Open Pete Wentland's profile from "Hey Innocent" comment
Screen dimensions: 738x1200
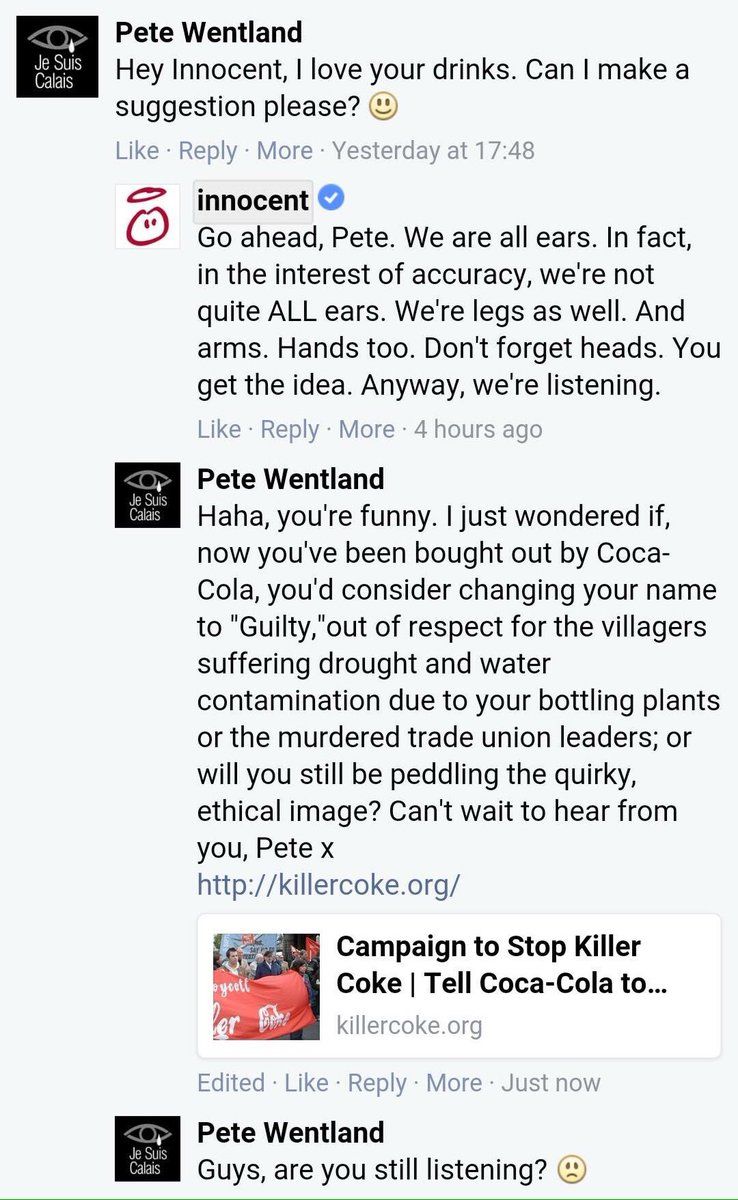coord(208,32)
